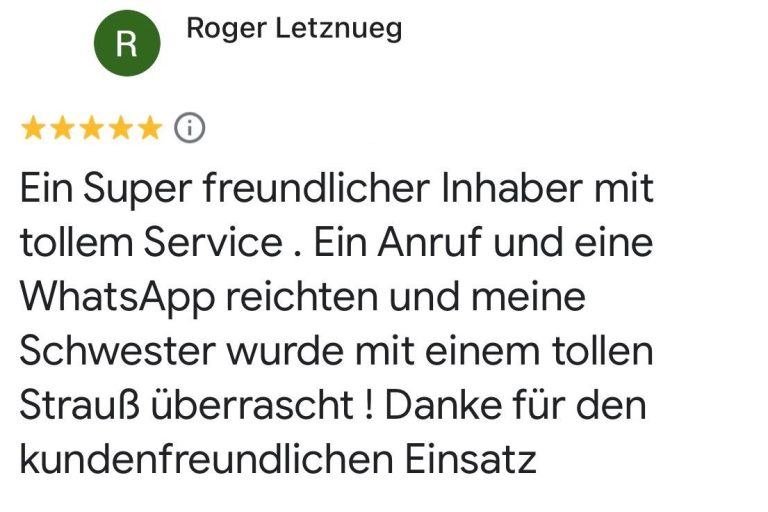Open Roger Letznueg's reviewer profile
768x512 pixels.
[x=294, y=29]
